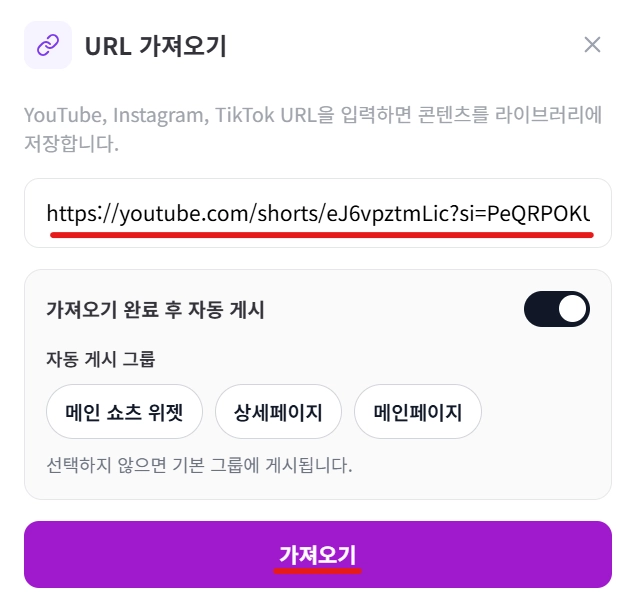This screenshot has height=610, width=634.
Task: Choose the 상세페이지 group chip
Action: pyautogui.click(x=278, y=411)
